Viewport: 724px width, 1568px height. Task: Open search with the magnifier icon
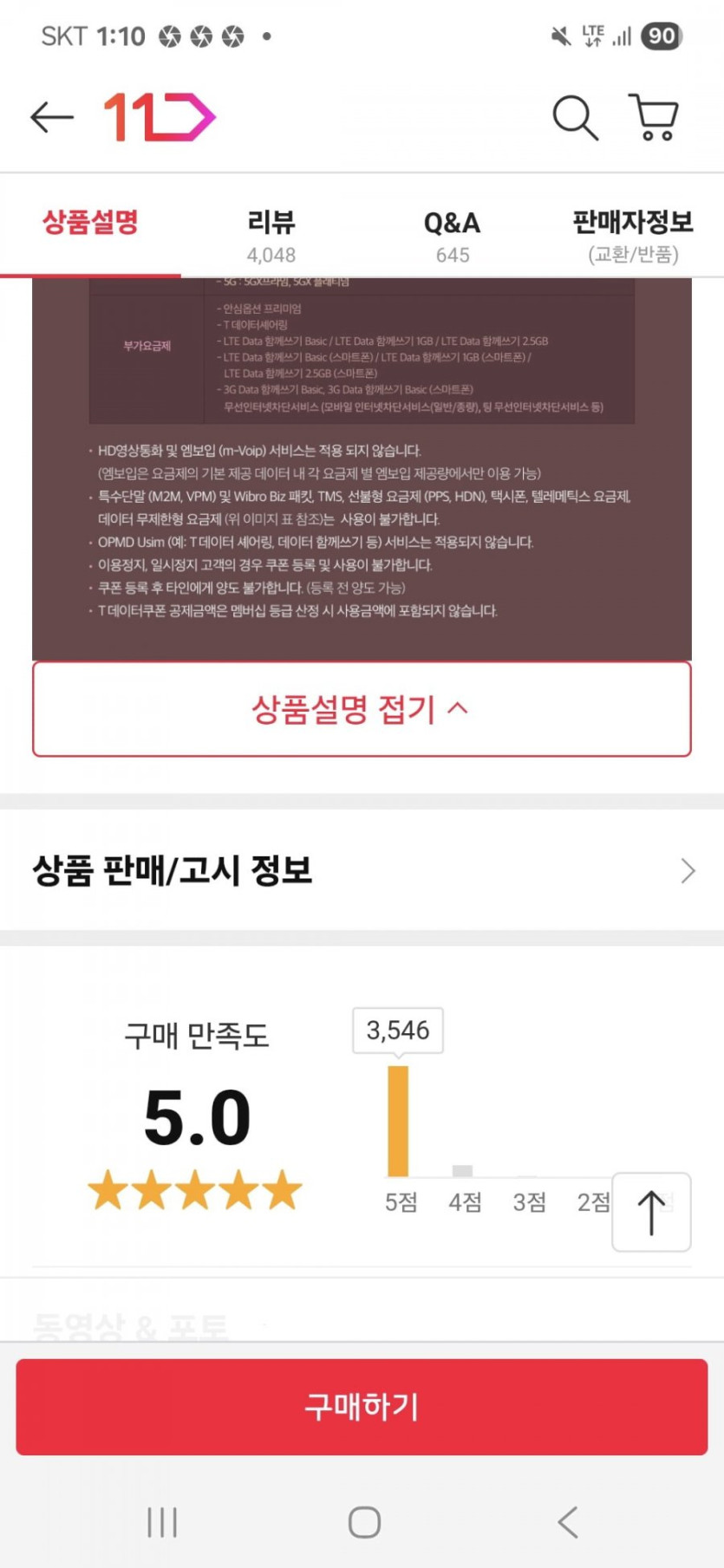tap(575, 117)
